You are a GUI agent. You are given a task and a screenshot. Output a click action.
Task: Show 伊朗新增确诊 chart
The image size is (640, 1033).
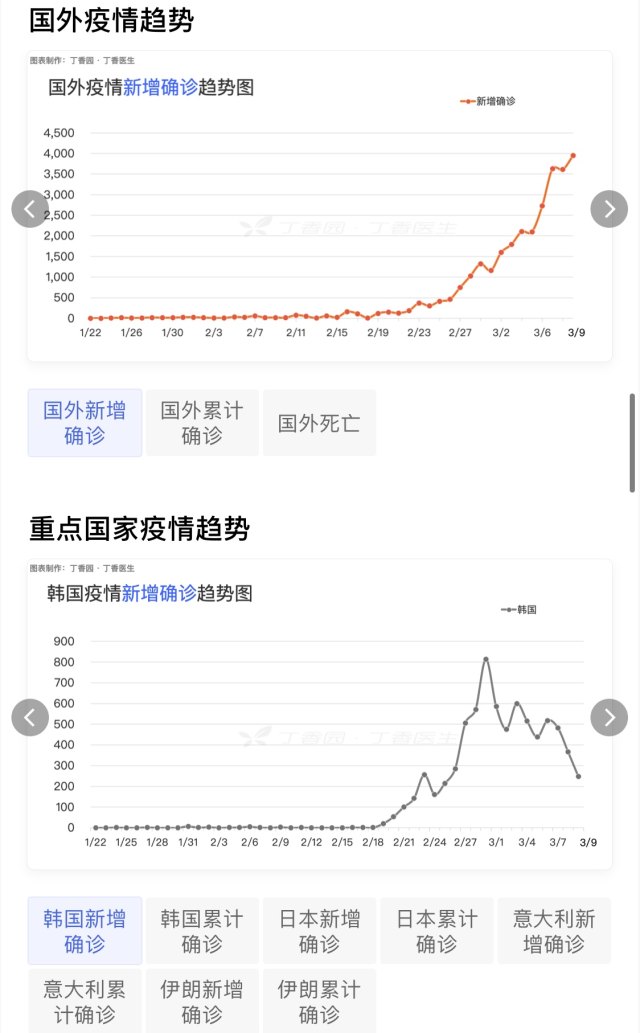point(202,1001)
